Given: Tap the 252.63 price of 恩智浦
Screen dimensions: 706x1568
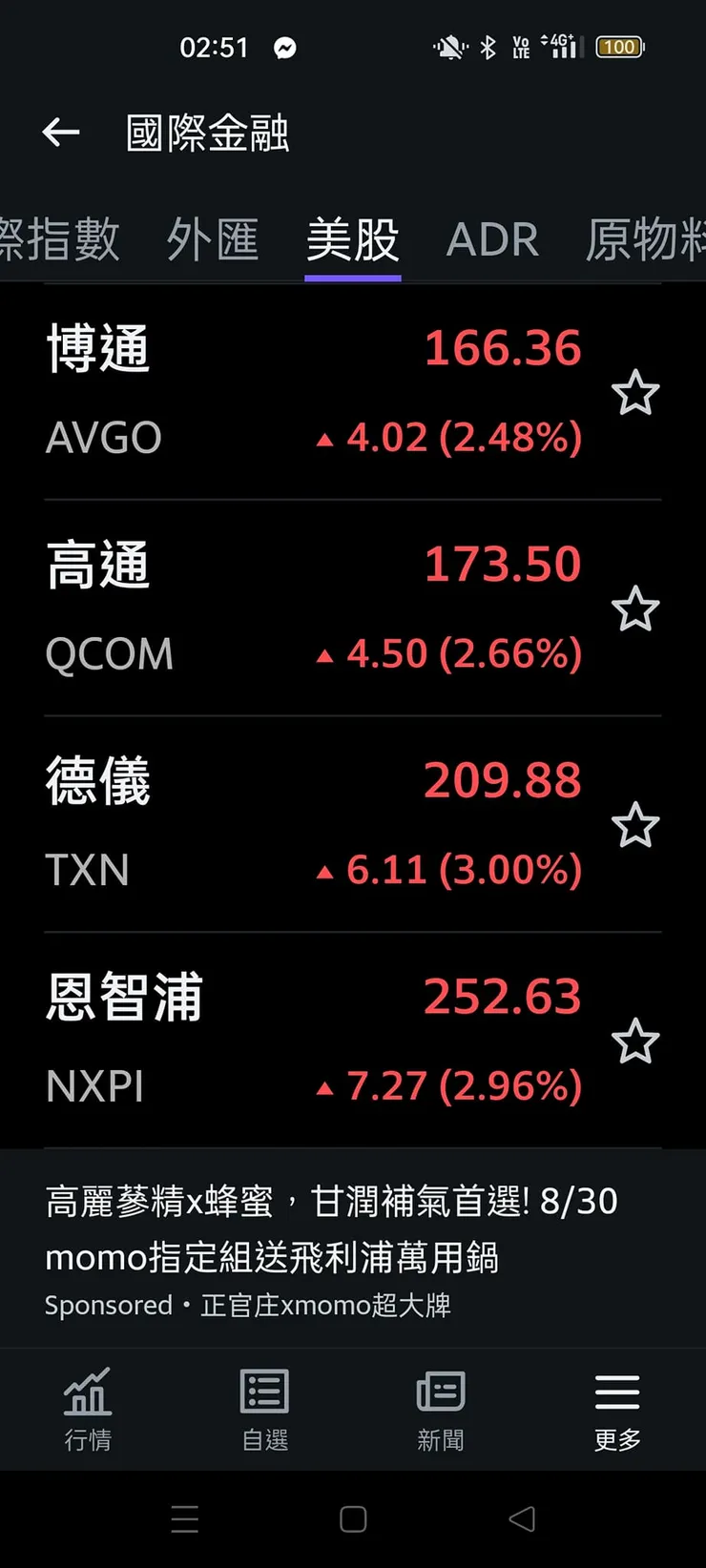Looking at the screenshot, I should [503, 995].
